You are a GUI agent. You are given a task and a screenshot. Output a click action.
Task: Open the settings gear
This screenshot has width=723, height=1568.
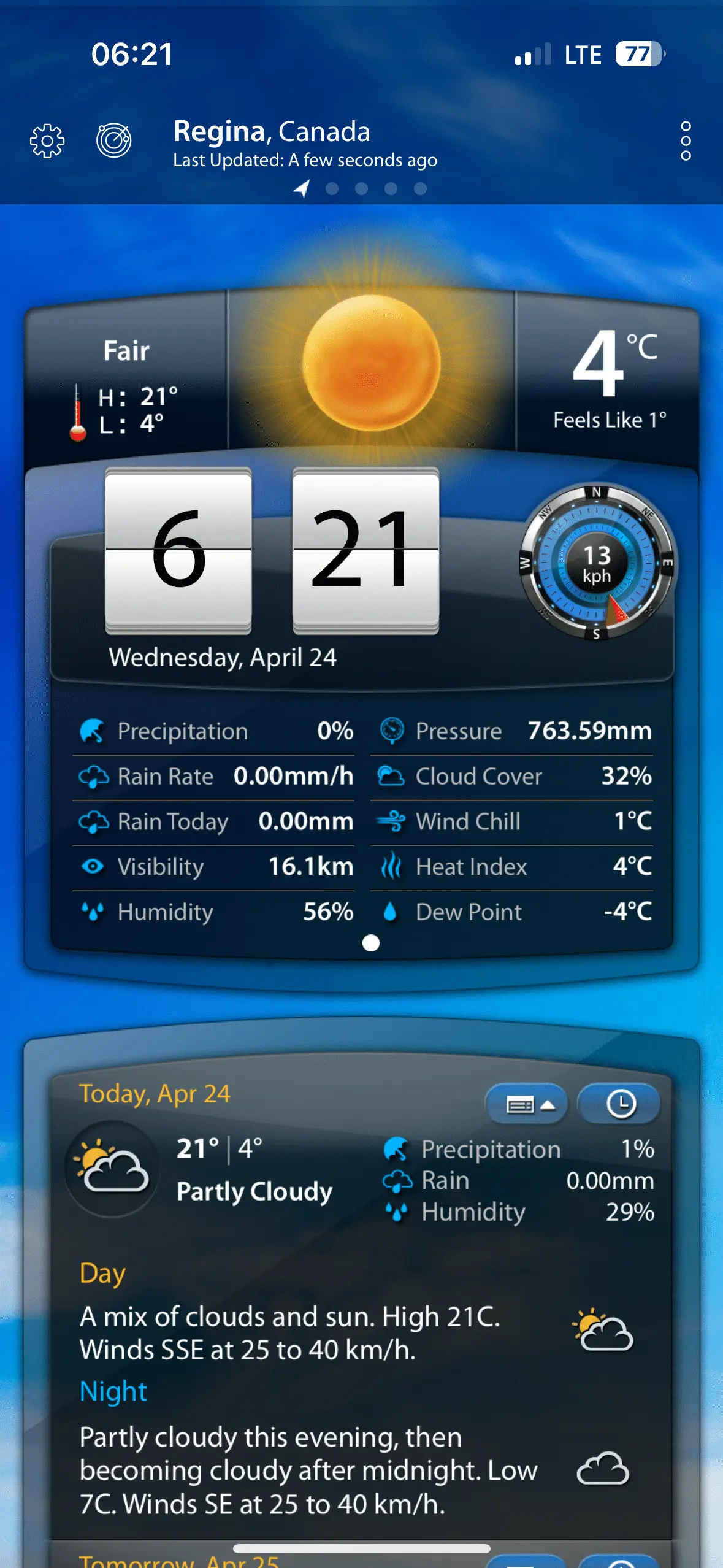47,141
